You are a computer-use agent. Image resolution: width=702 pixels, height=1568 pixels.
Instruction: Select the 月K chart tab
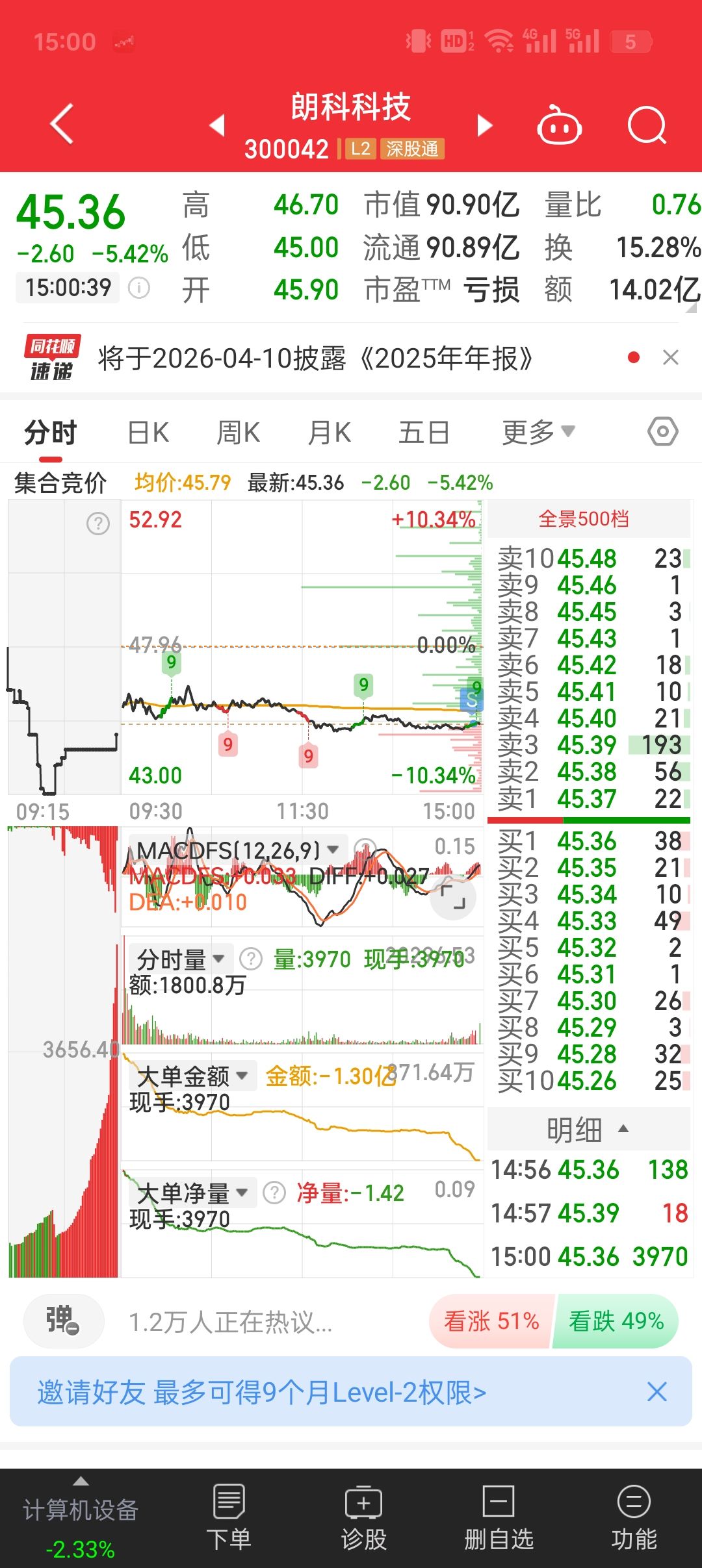[x=329, y=433]
